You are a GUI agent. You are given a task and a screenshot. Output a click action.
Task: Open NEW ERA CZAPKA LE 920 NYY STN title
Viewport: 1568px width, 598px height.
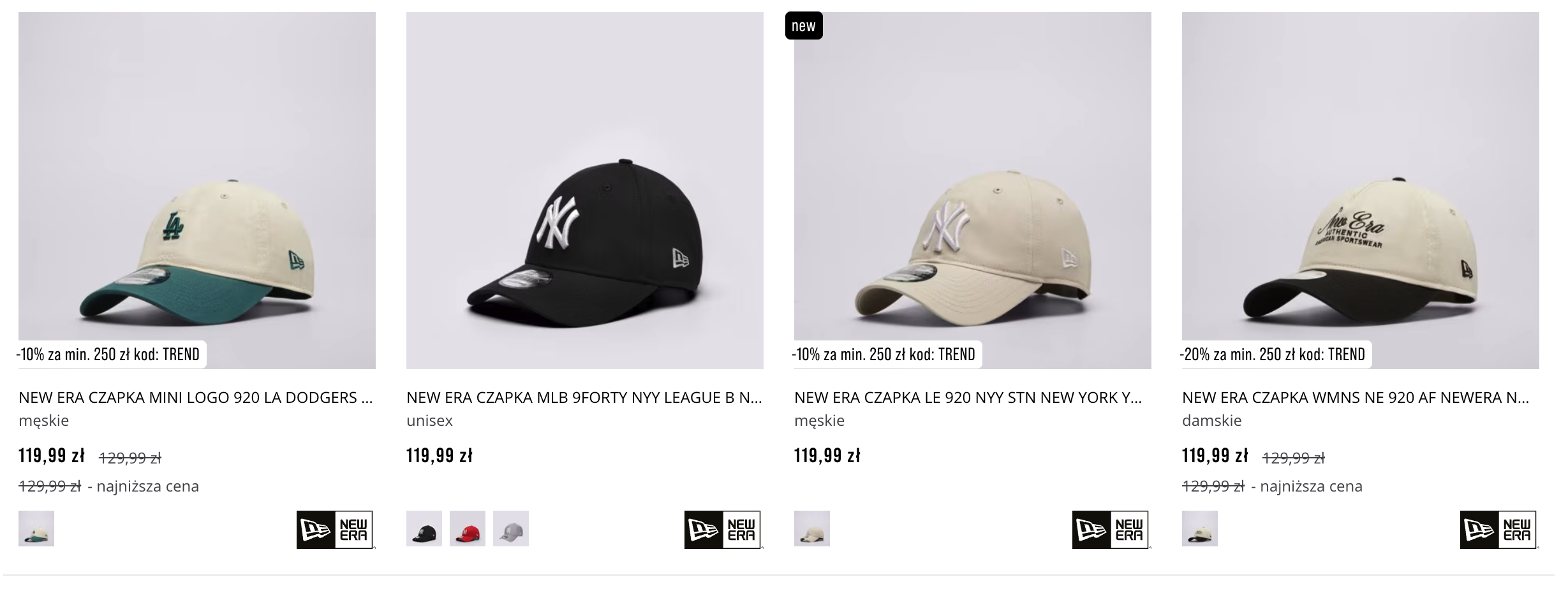(x=968, y=398)
